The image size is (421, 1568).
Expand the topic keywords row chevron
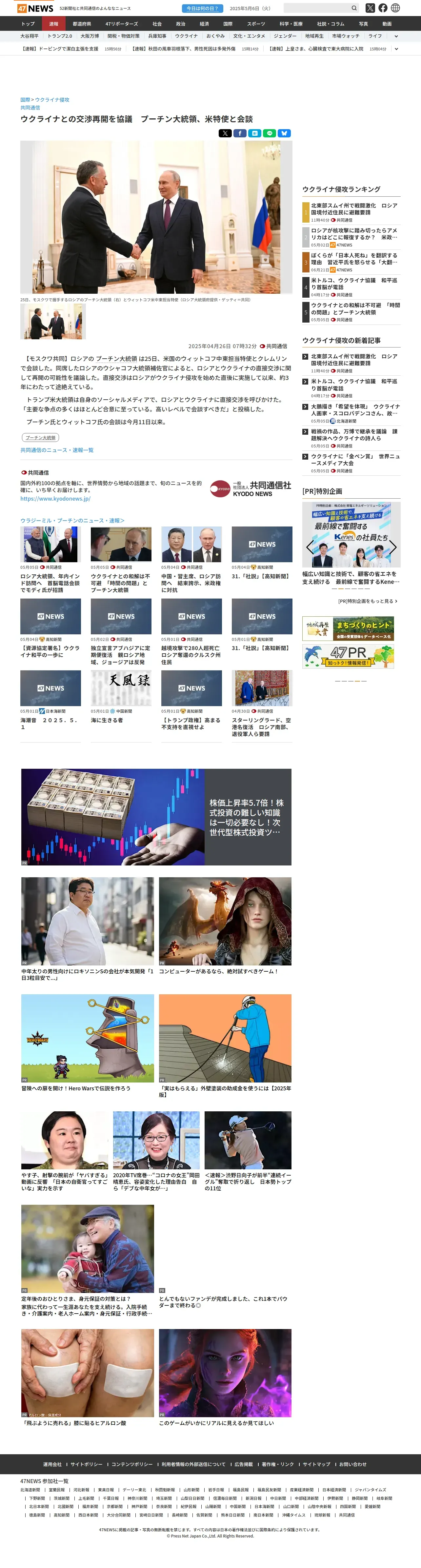point(396,36)
